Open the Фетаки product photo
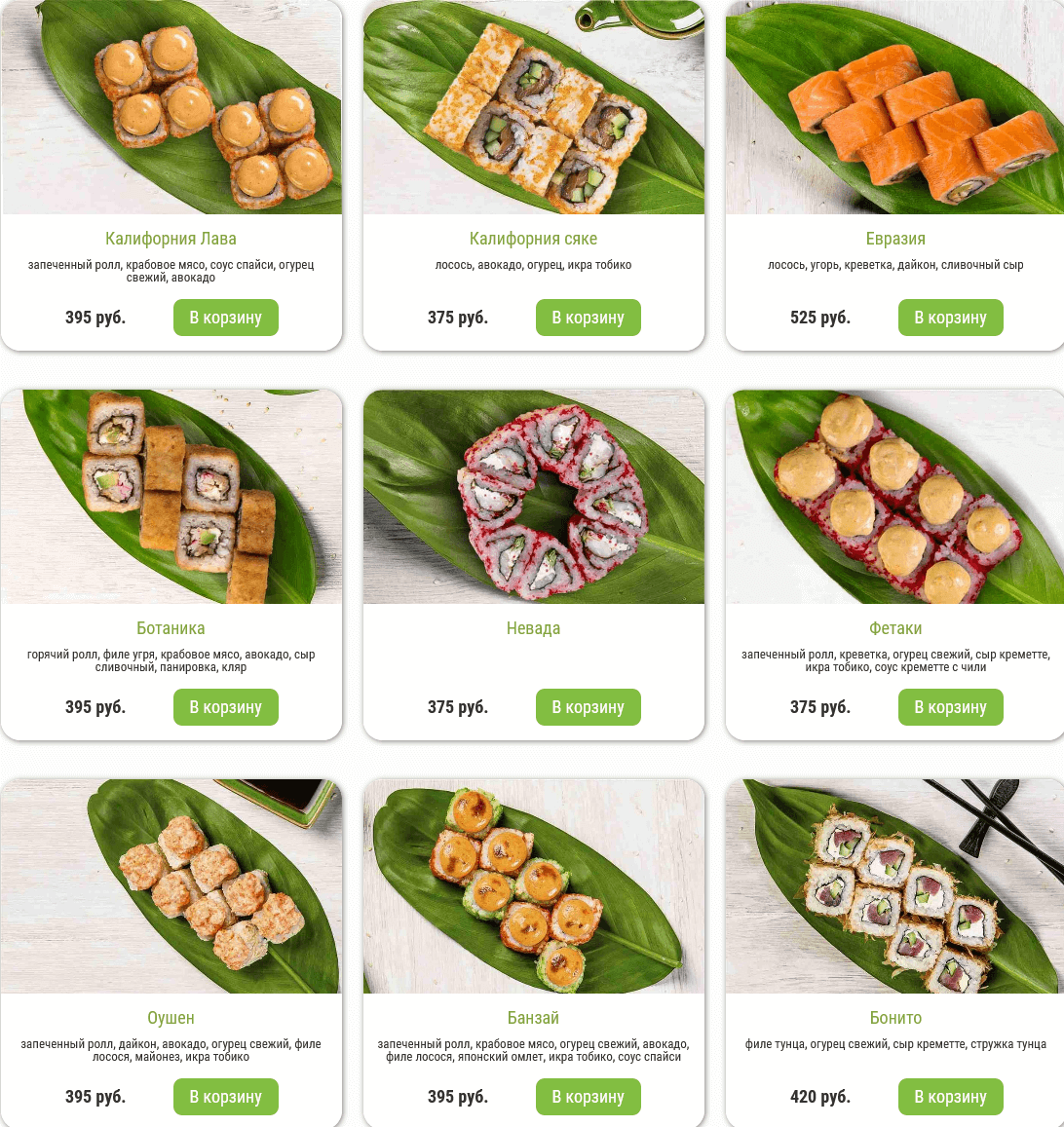 pyautogui.click(x=894, y=497)
